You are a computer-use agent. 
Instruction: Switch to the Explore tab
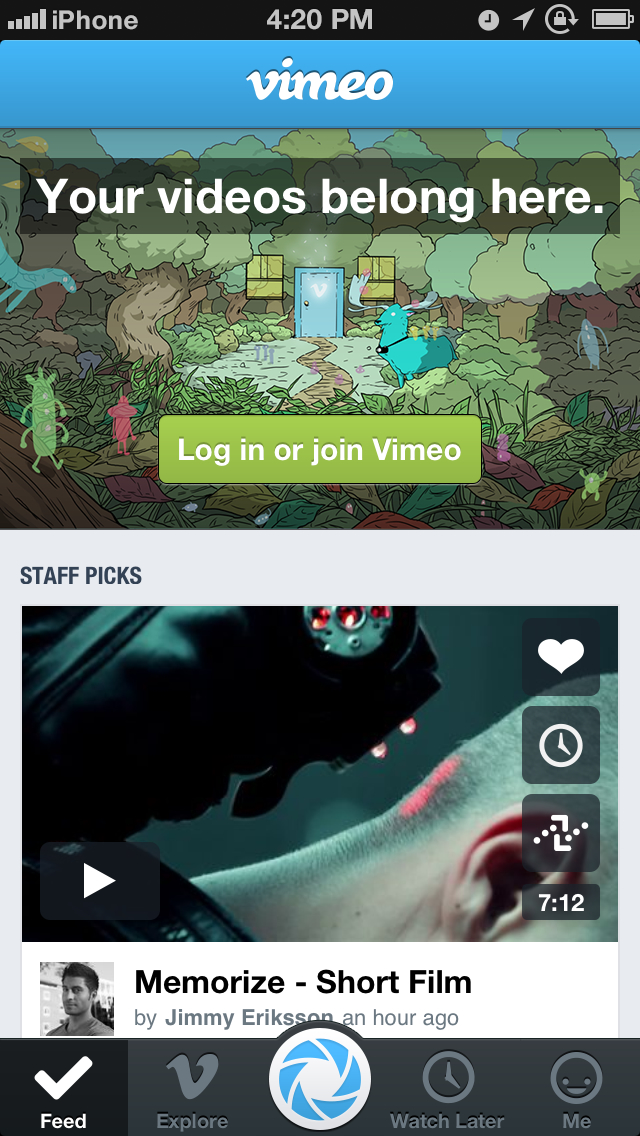(x=192, y=1088)
